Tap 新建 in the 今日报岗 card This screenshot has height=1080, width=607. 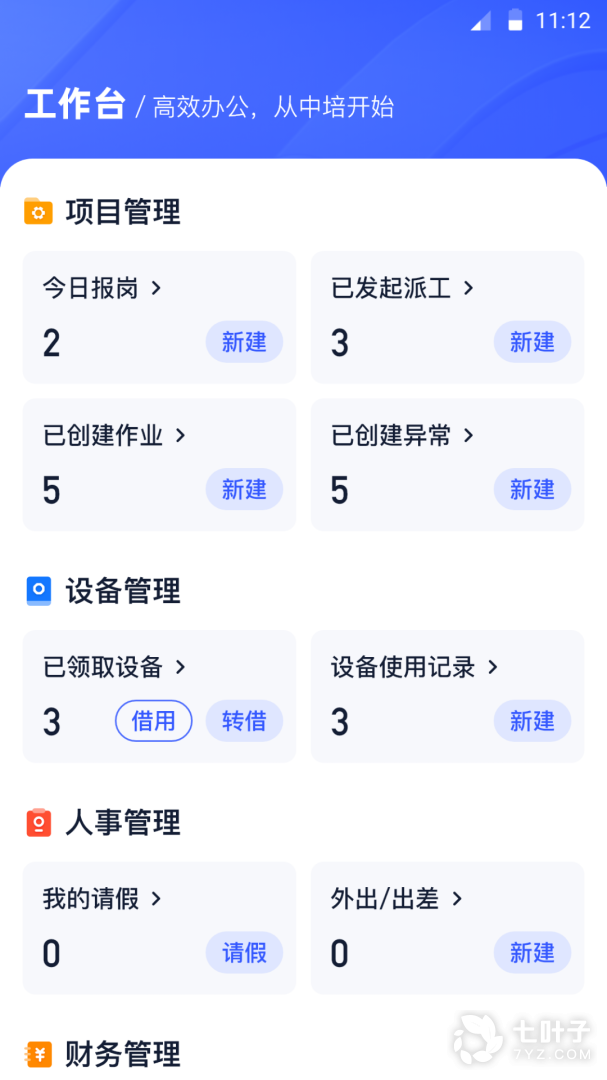pos(244,342)
